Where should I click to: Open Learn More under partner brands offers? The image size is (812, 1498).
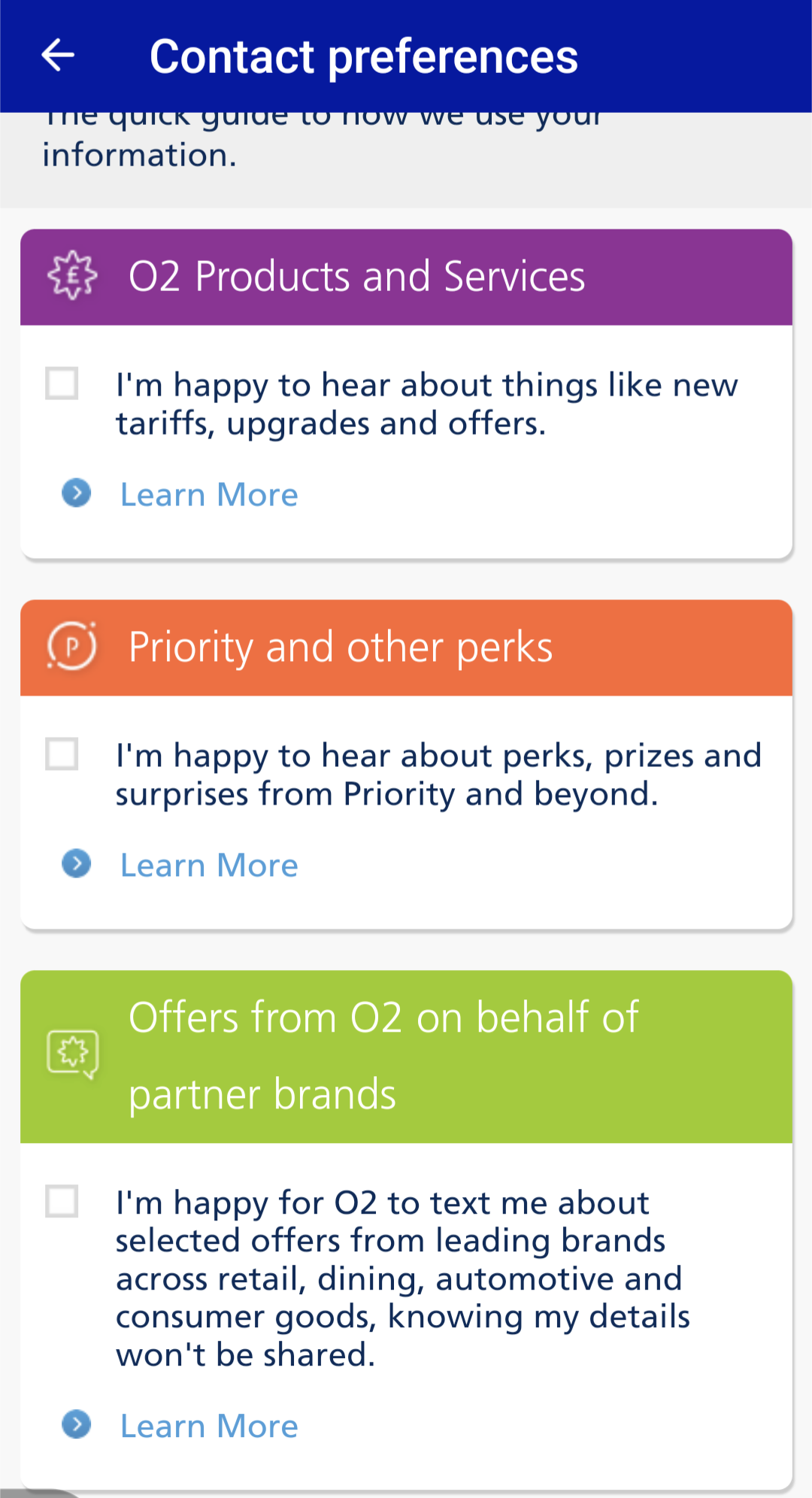(x=208, y=1427)
